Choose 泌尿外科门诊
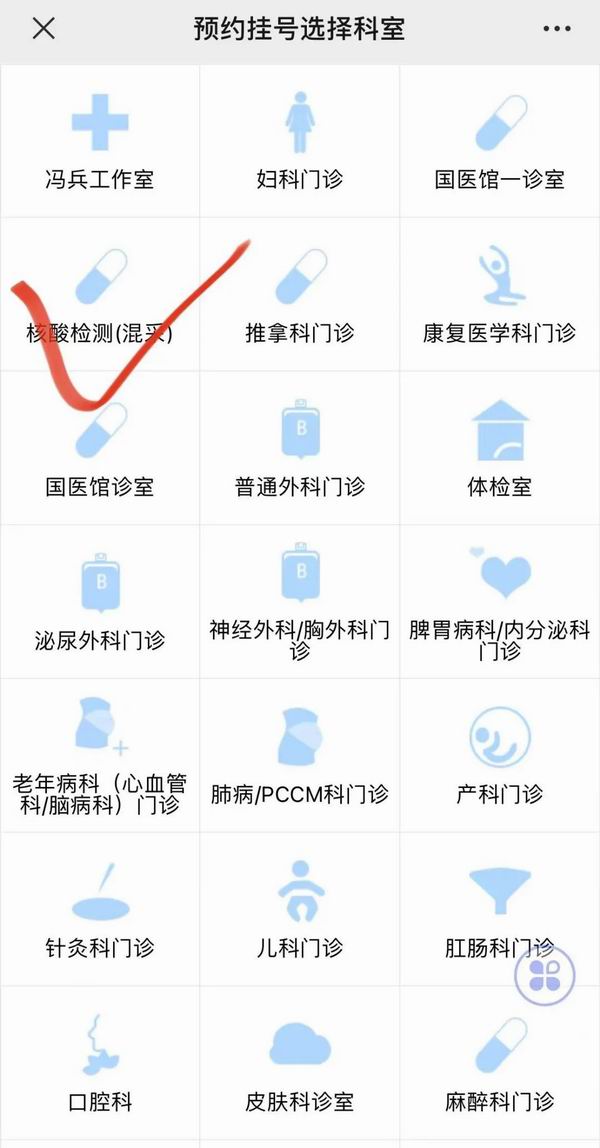Viewport: 600px width, 1148px height. click(100, 601)
